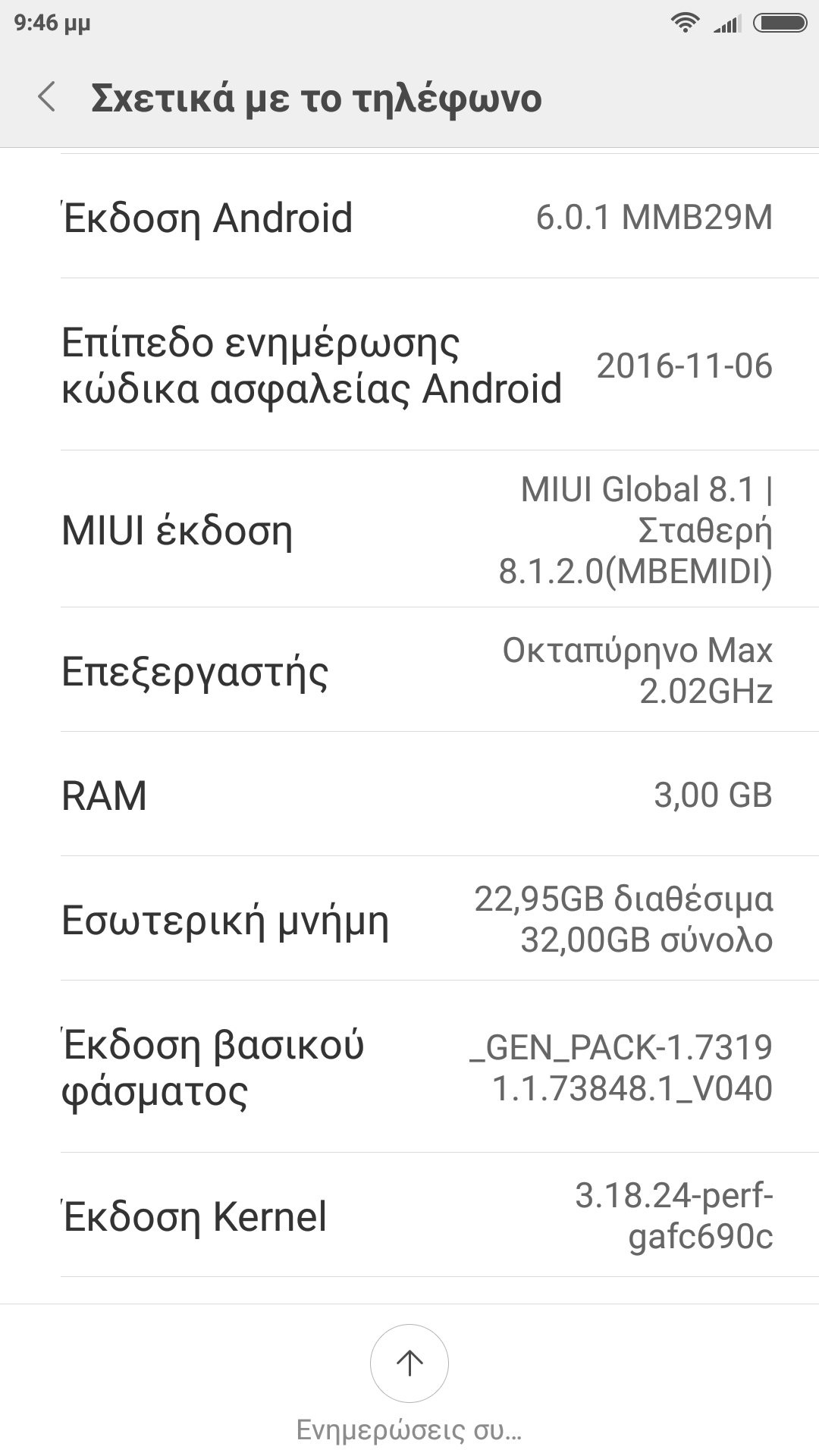Tap the system updates arrow button
The image size is (819, 1456).
tap(409, 1363)
